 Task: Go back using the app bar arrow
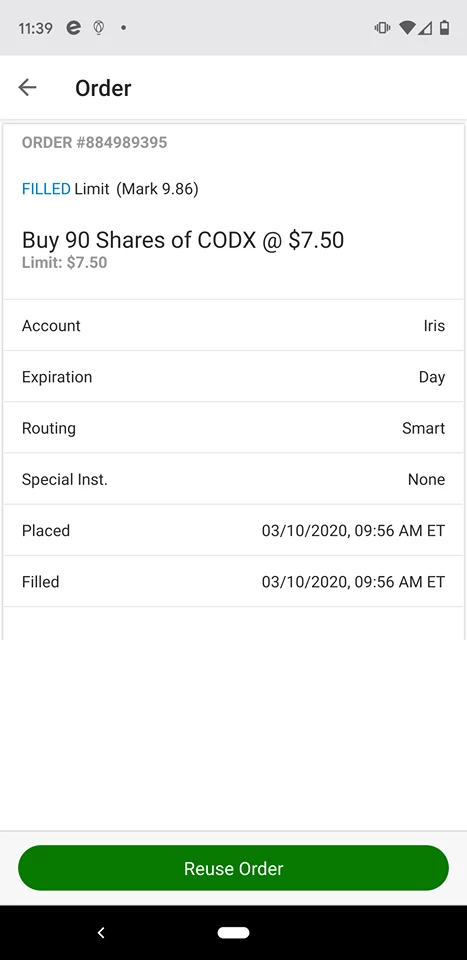tap(27, 88)
